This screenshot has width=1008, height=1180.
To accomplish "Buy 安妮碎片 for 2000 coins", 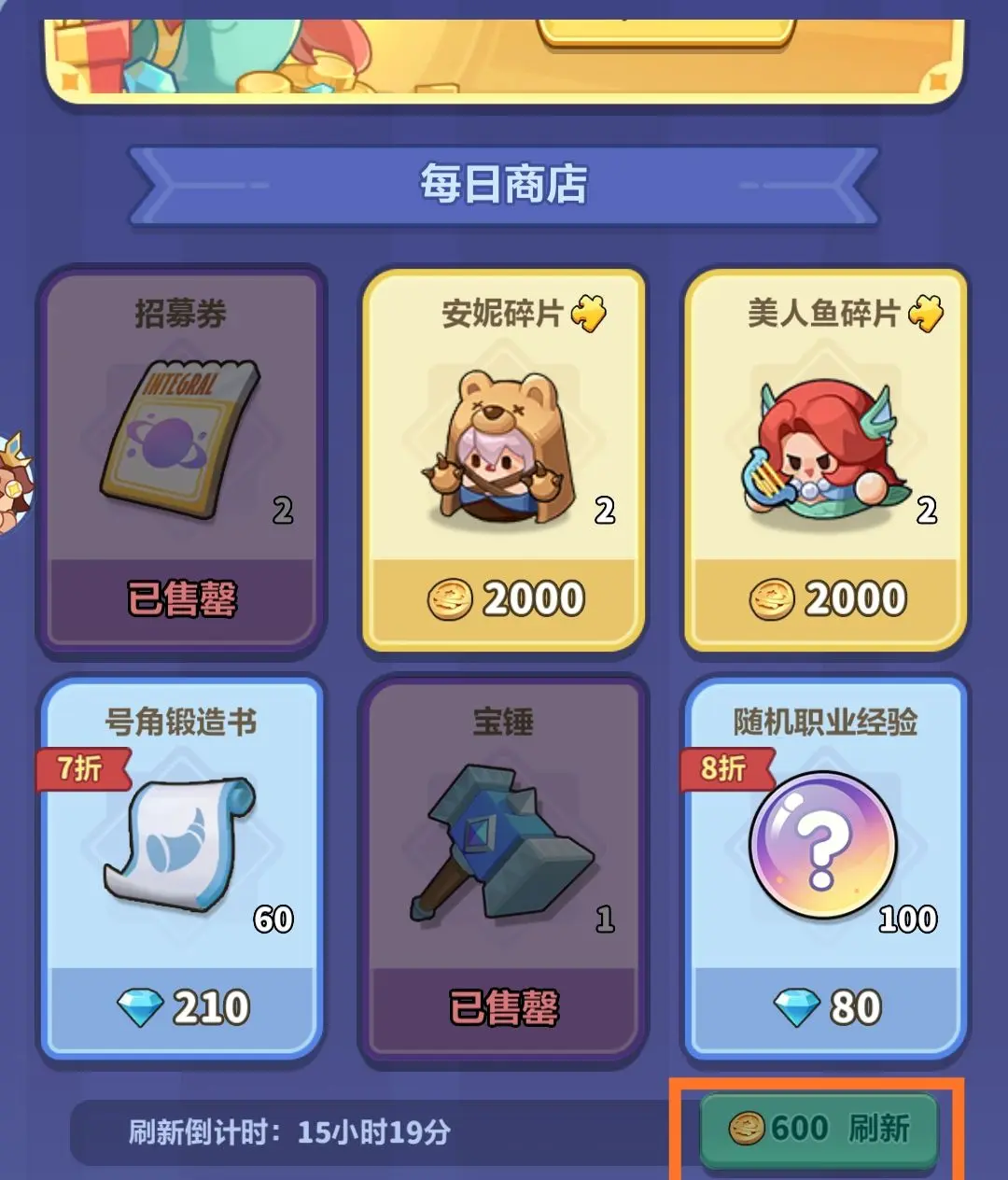I will click(504, 597).
